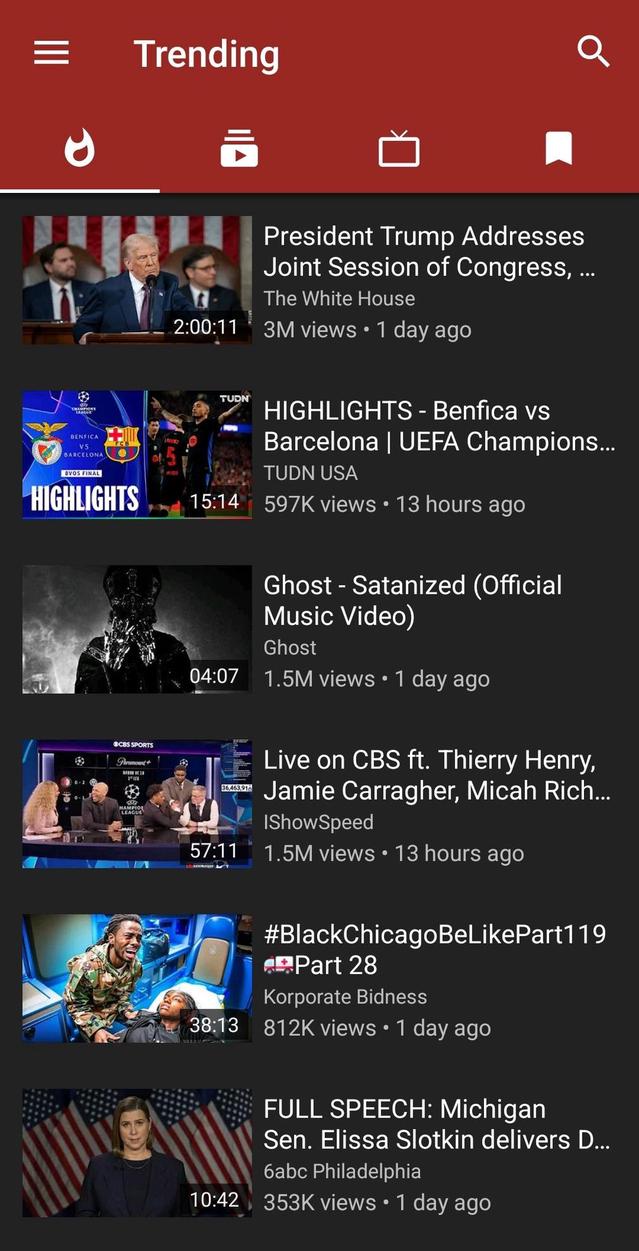Switch to the Bookmarks tab
Screen dimensions: 639x1251
pyautogui.click(x=558, y=150)
